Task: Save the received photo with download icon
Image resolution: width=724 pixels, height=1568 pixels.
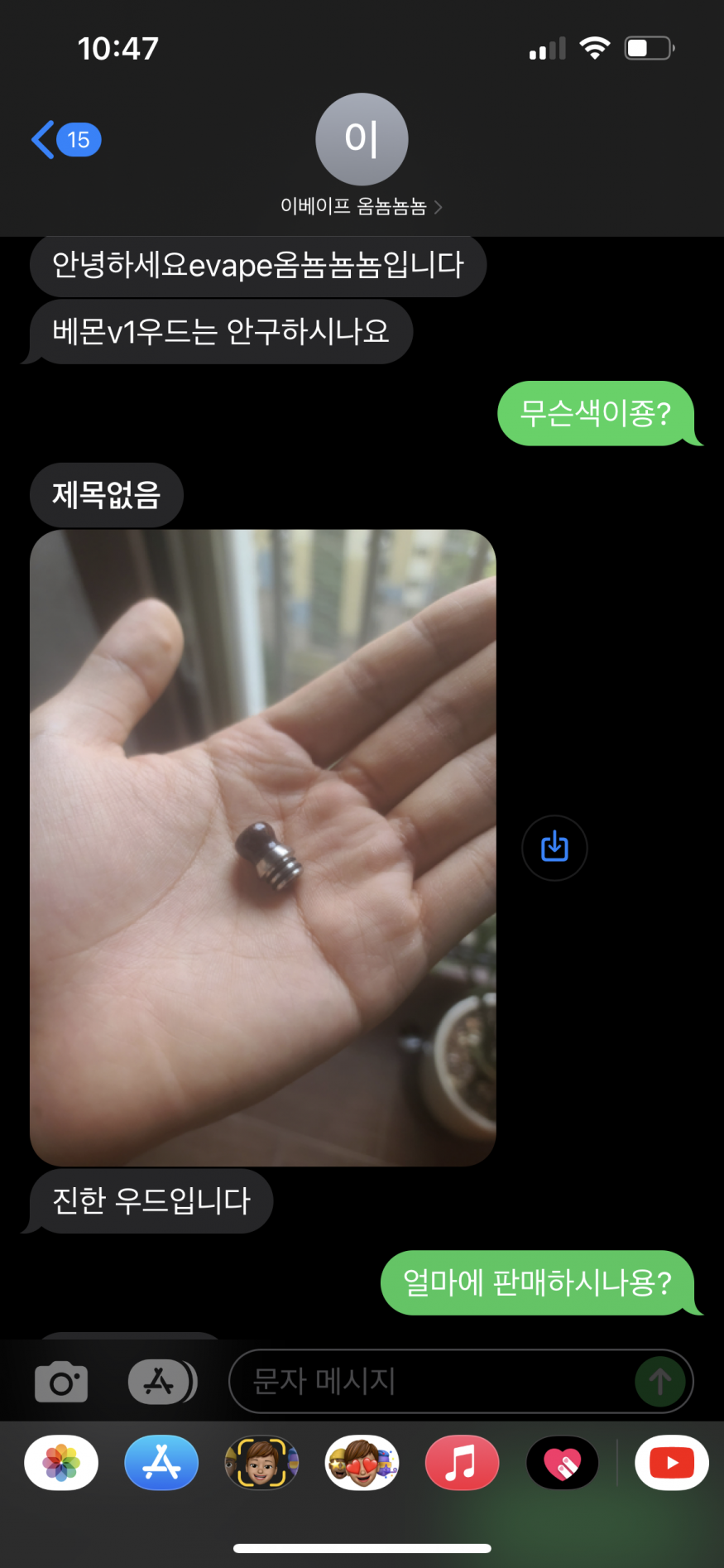Action: tap(554, 848)
